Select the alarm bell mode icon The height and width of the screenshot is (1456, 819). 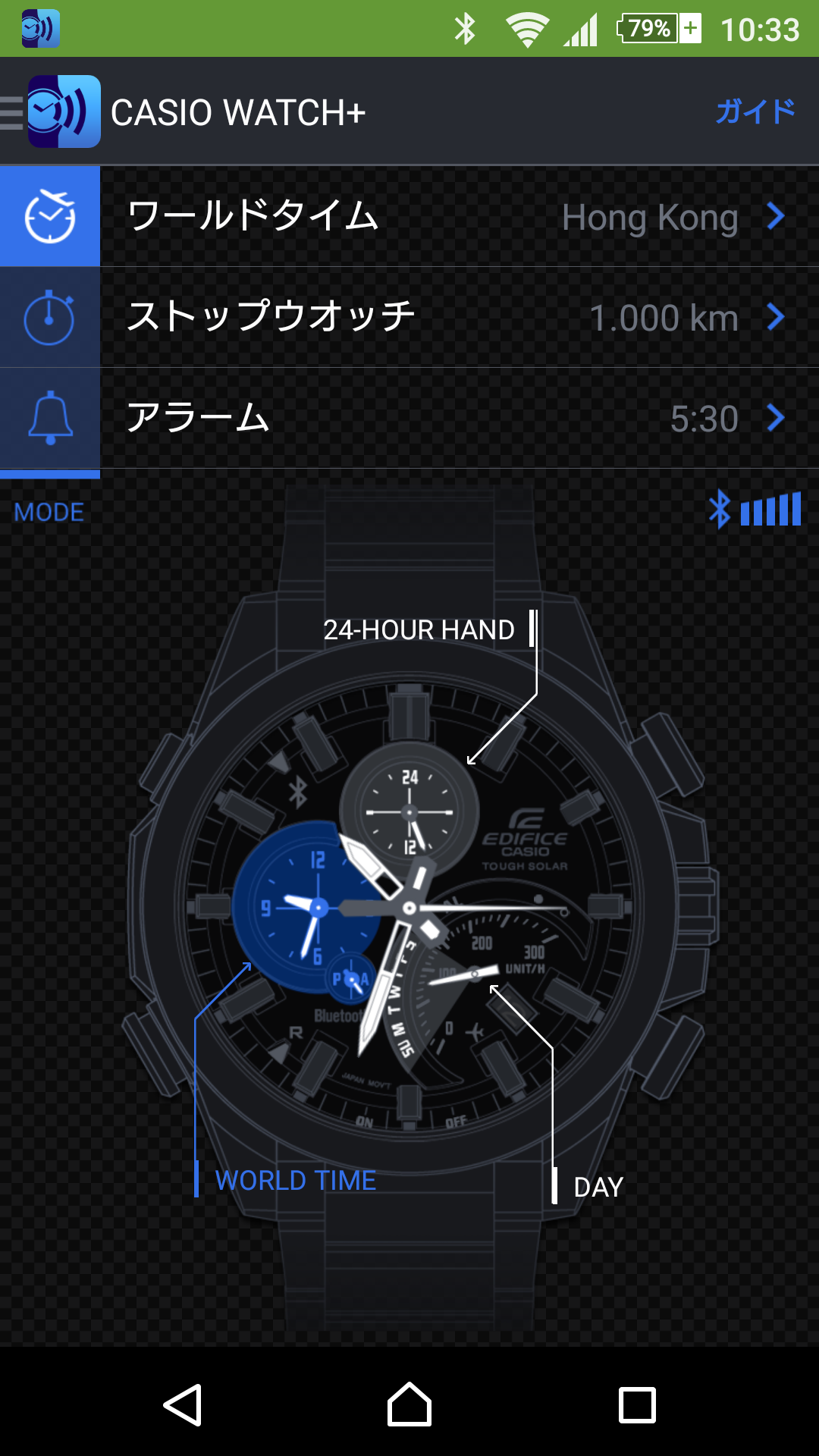[50, 418]
